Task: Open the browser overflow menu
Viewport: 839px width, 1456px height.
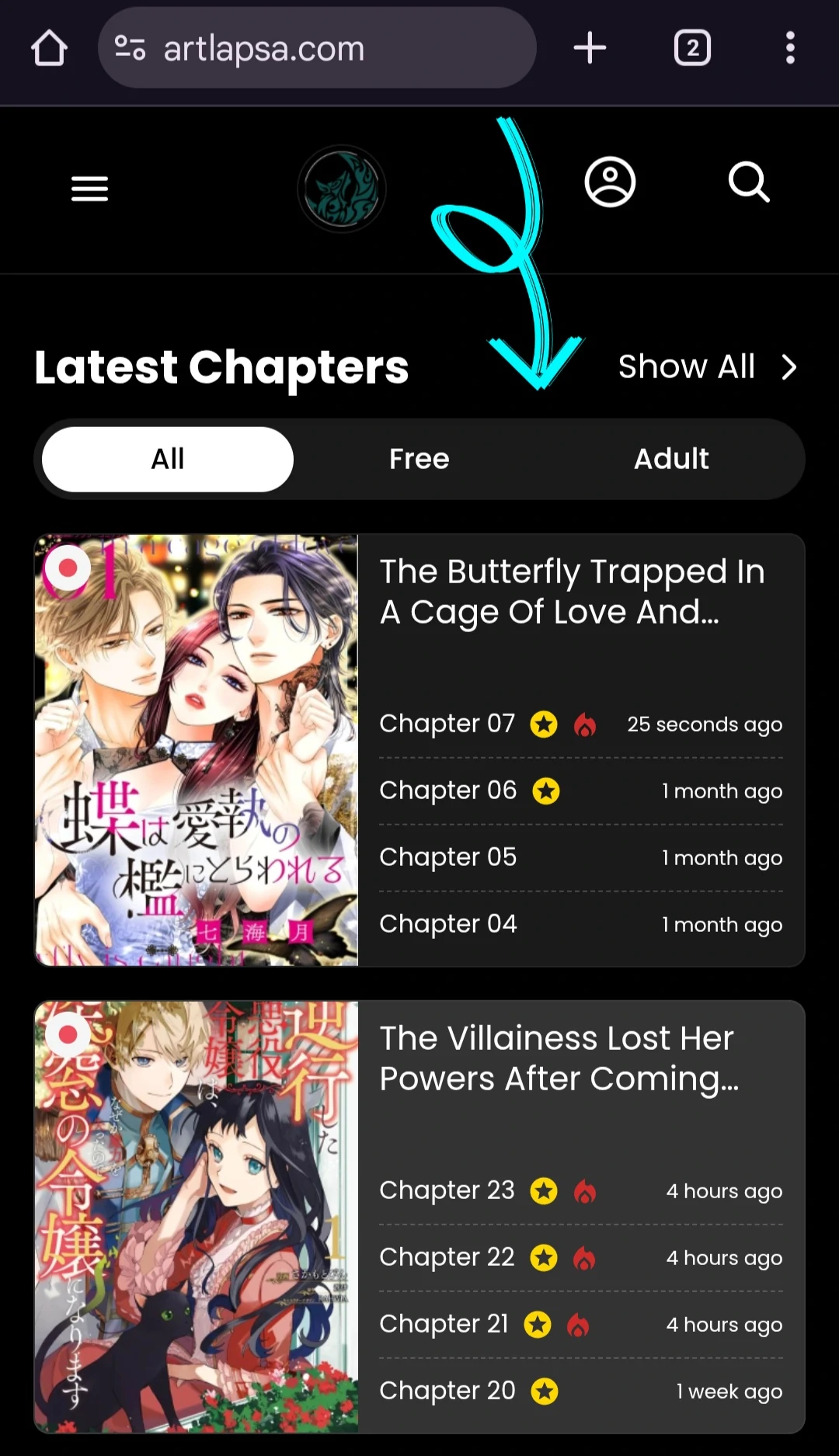Action: [790, 48]
